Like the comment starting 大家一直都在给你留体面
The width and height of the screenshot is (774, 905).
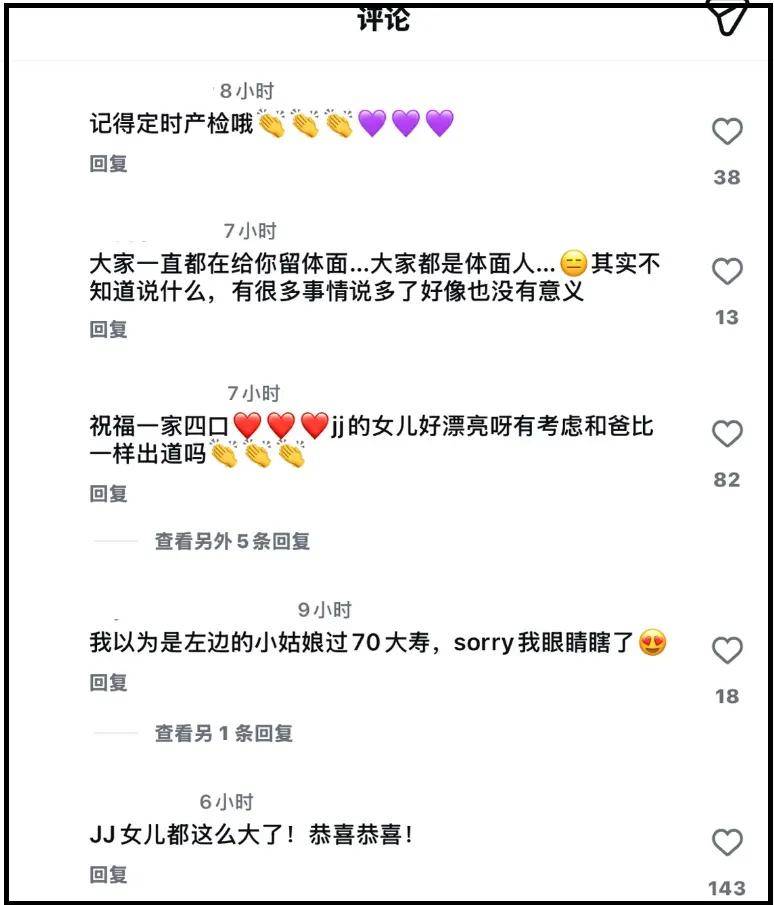point(727,272)
